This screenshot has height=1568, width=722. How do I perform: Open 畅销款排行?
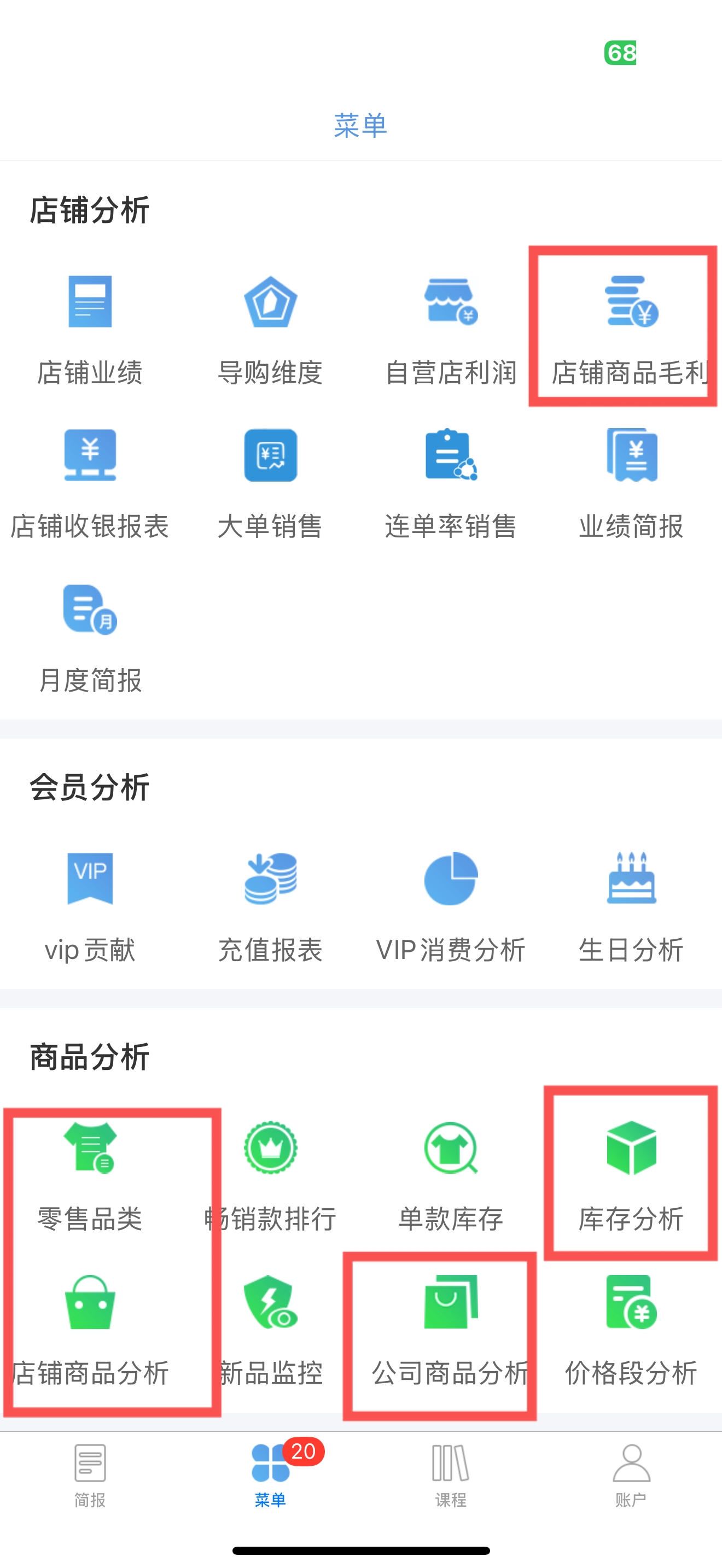270,1177
